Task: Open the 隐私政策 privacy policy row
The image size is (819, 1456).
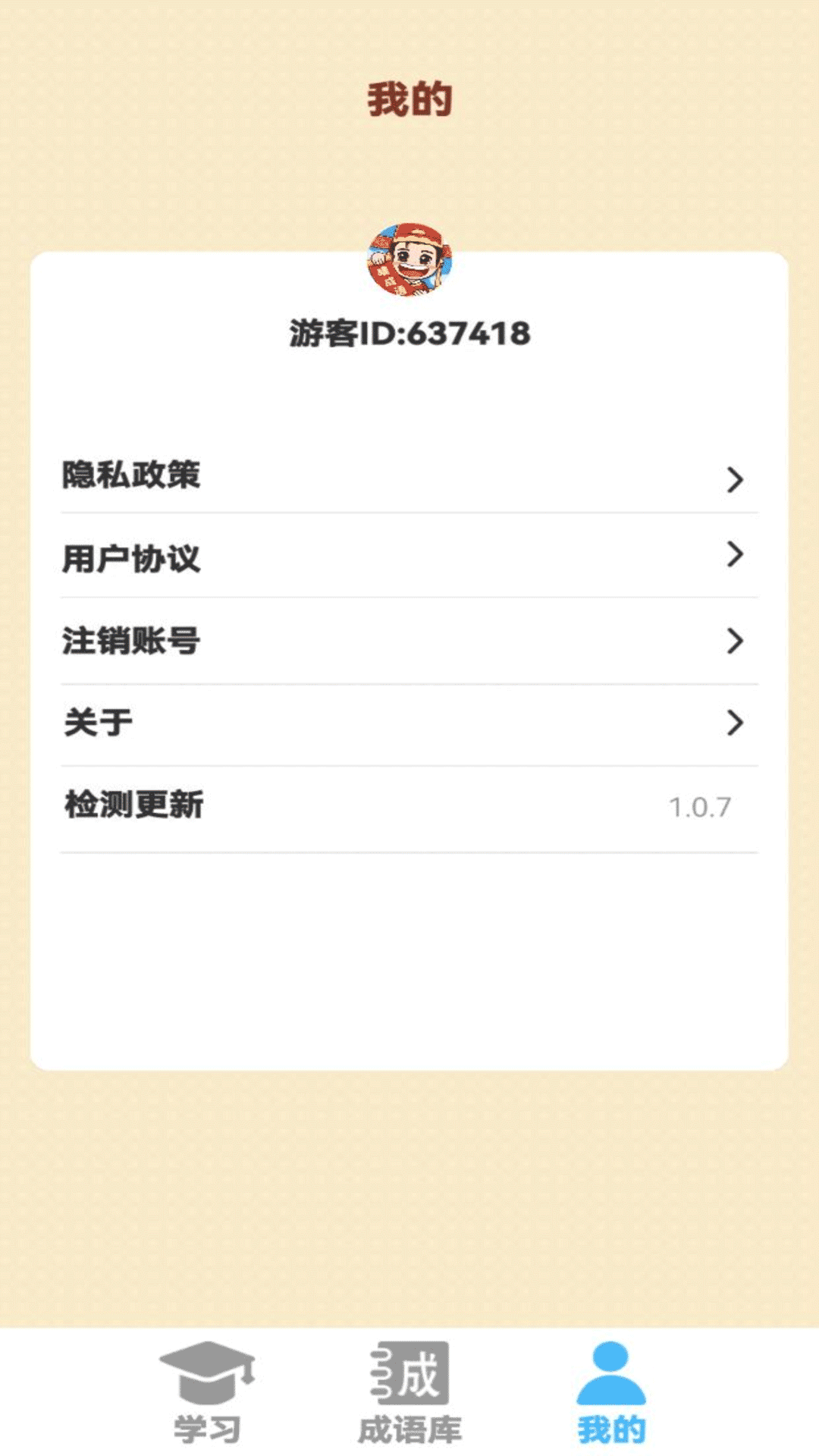Action: (409, 476)
